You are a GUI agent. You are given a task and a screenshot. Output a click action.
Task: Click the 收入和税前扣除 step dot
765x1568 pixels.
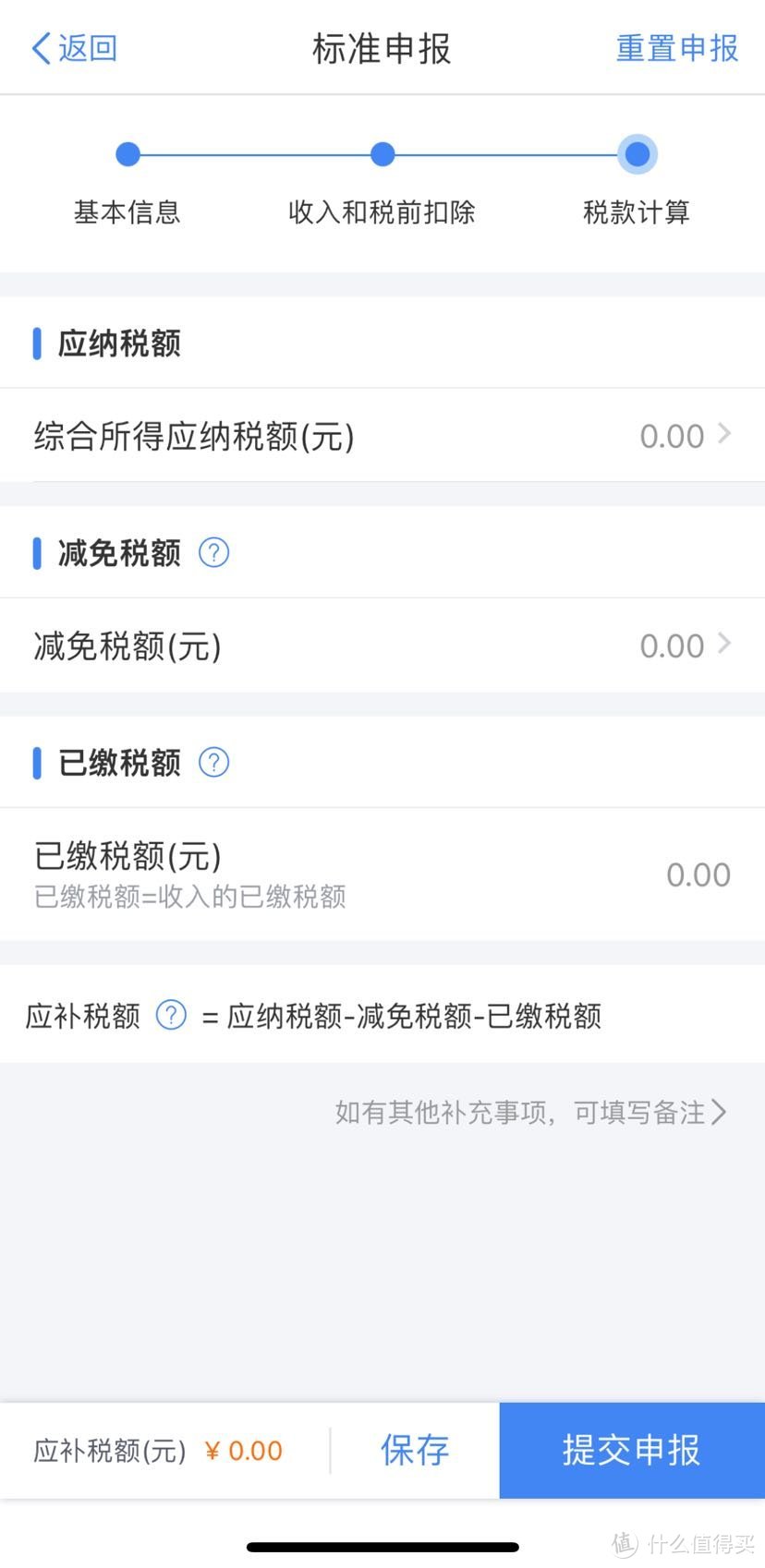tap(382, 154)
